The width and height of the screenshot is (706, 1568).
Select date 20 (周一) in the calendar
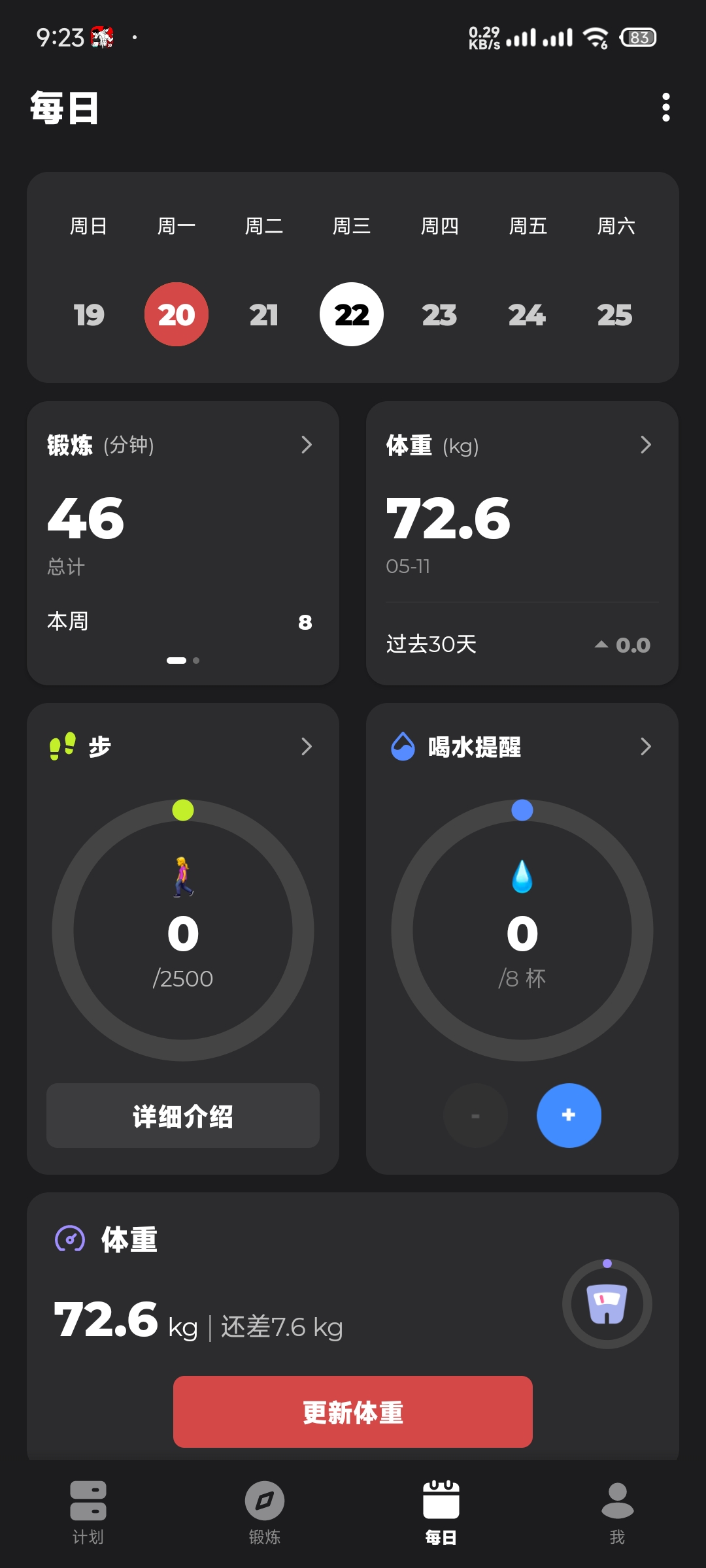[x=176, y=315]
